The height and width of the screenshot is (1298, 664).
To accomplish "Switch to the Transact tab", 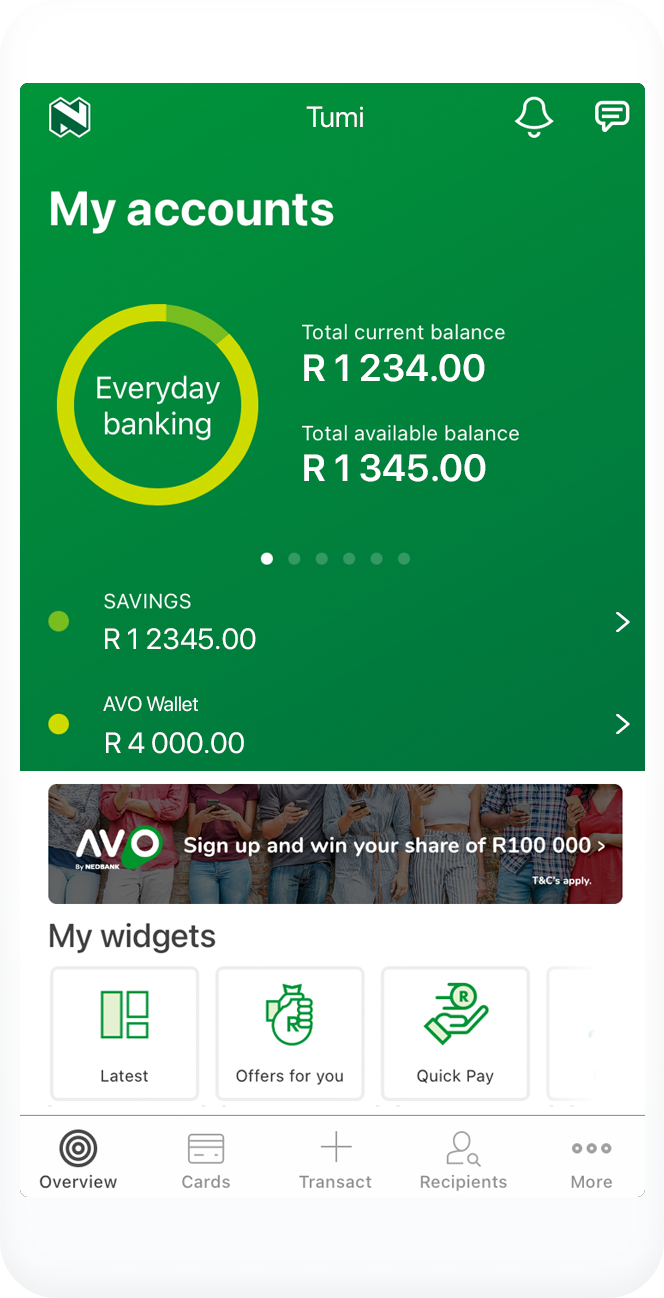I will (x=335, y=1160).
